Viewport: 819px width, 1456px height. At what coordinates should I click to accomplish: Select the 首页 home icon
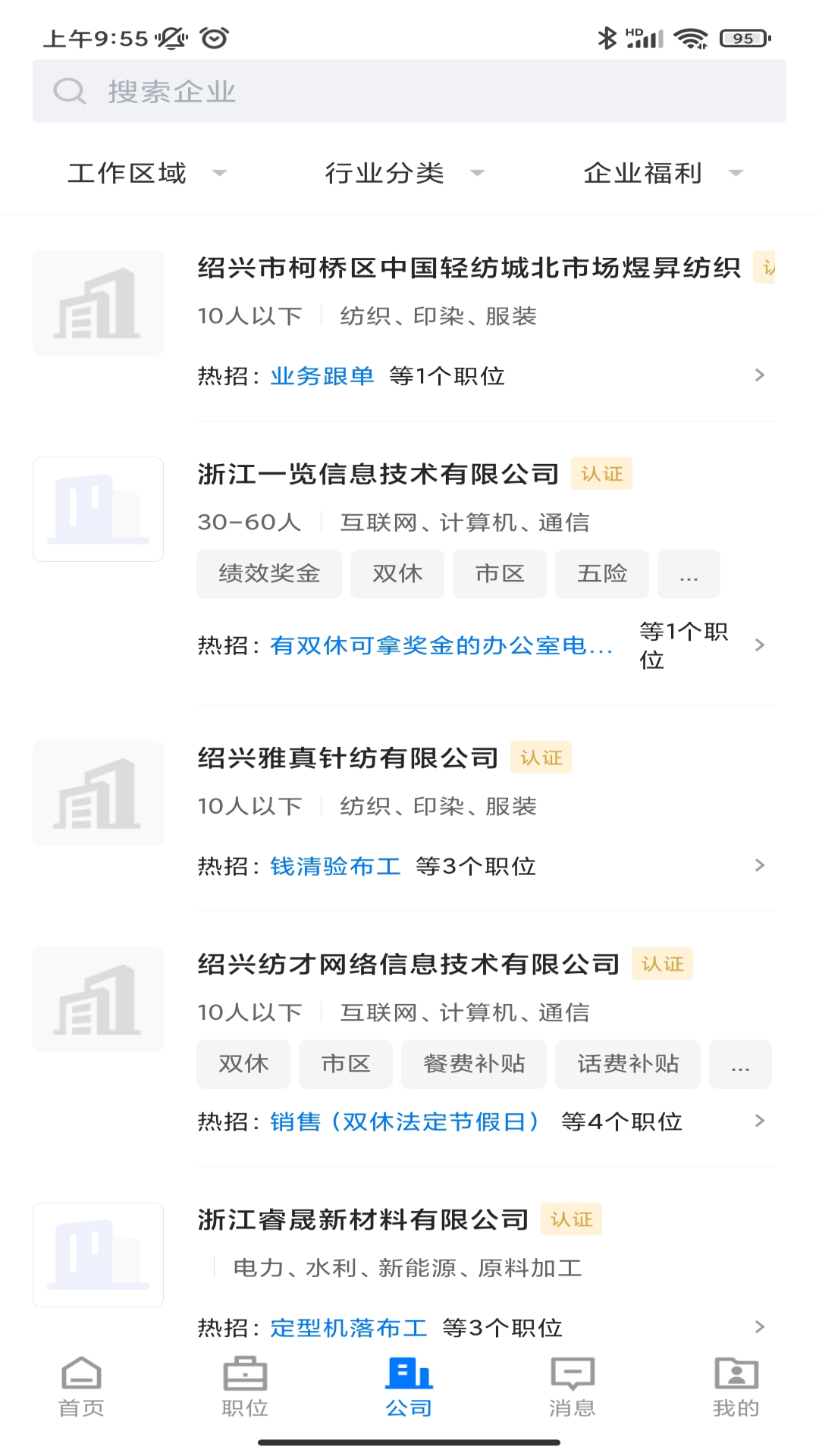point(81,1385)
